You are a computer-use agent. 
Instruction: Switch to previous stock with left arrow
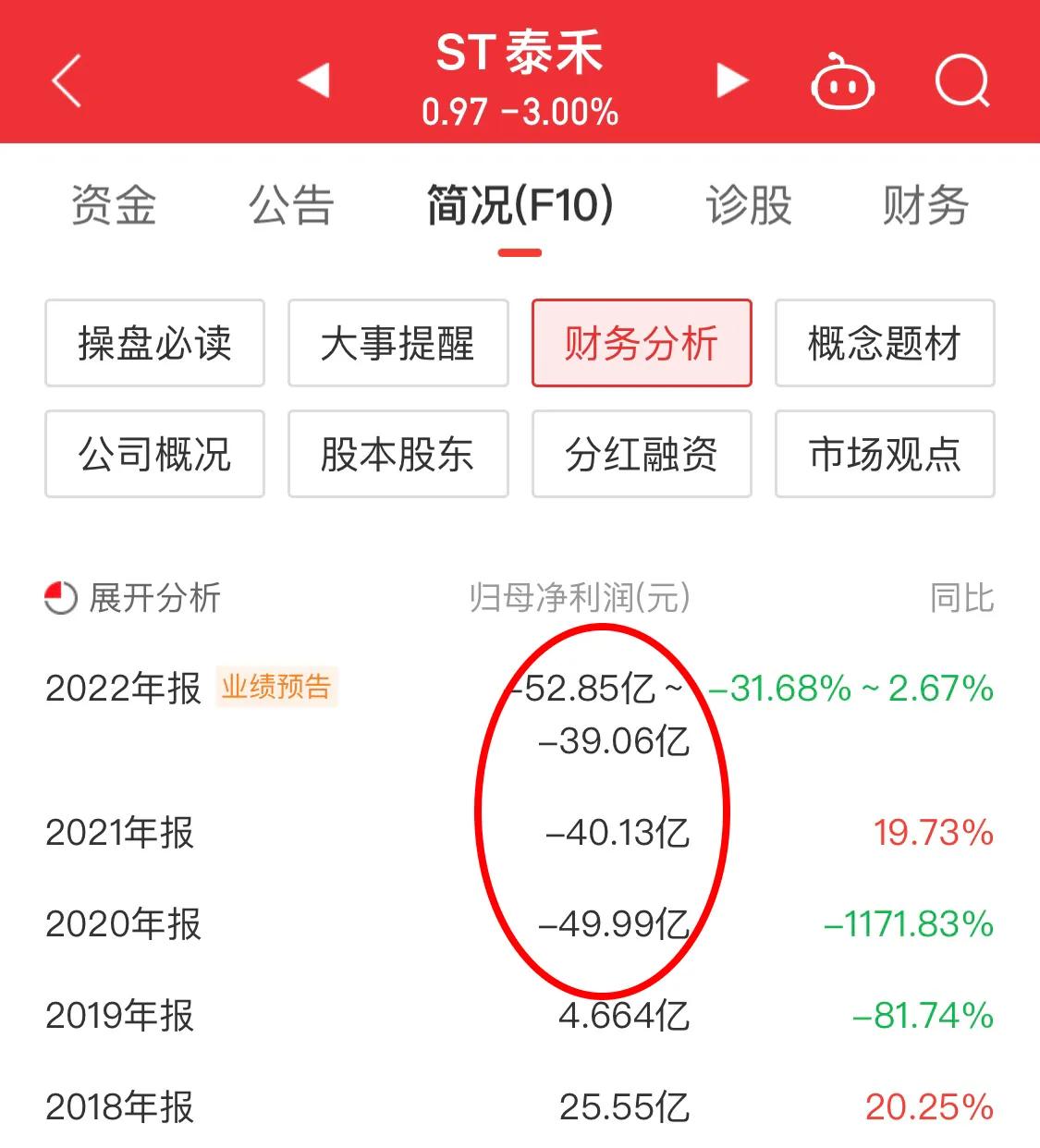pos(314,81)
